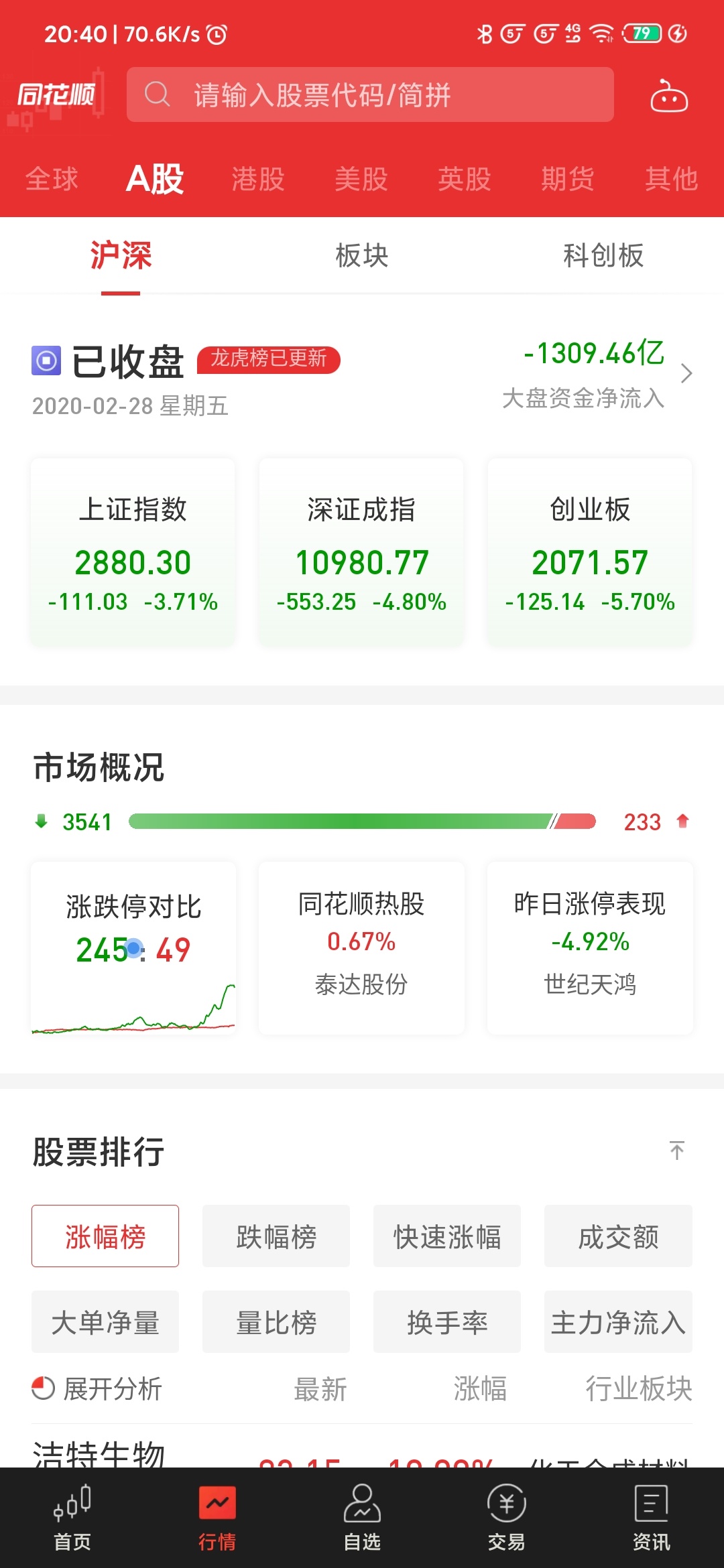This screenshot has width=724, height=1568.
Task: Open the 龙虎榜已更新 badge
Action: click(269, 359)
